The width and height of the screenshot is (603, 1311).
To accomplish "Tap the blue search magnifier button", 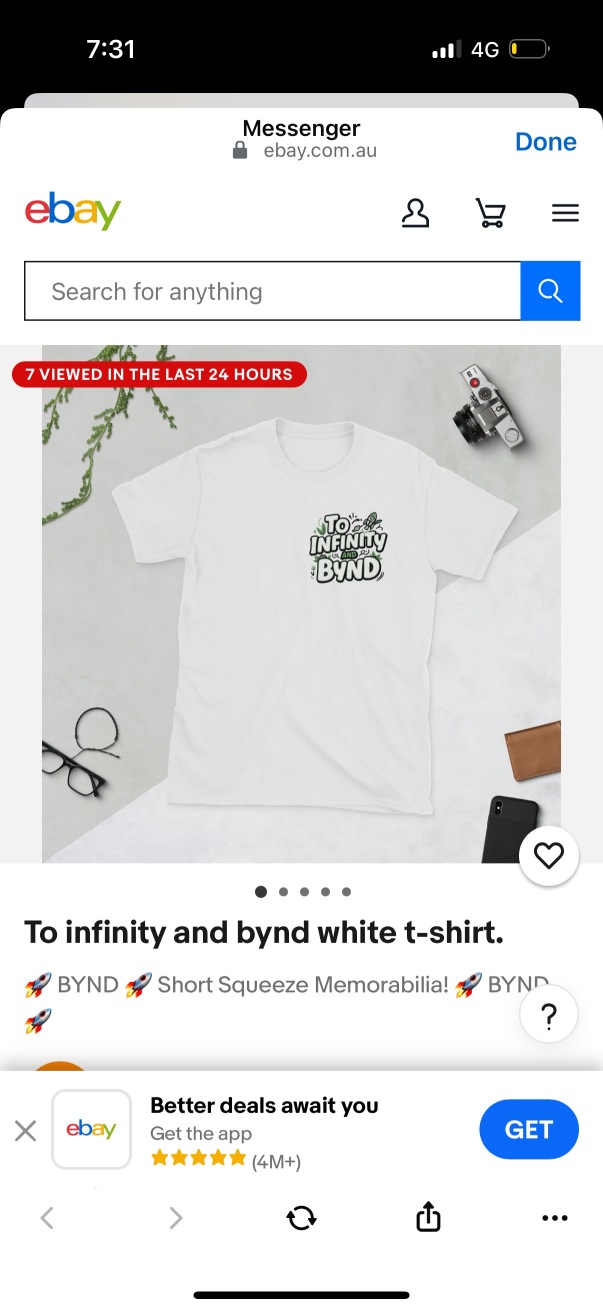I will [x=550, y=291].
